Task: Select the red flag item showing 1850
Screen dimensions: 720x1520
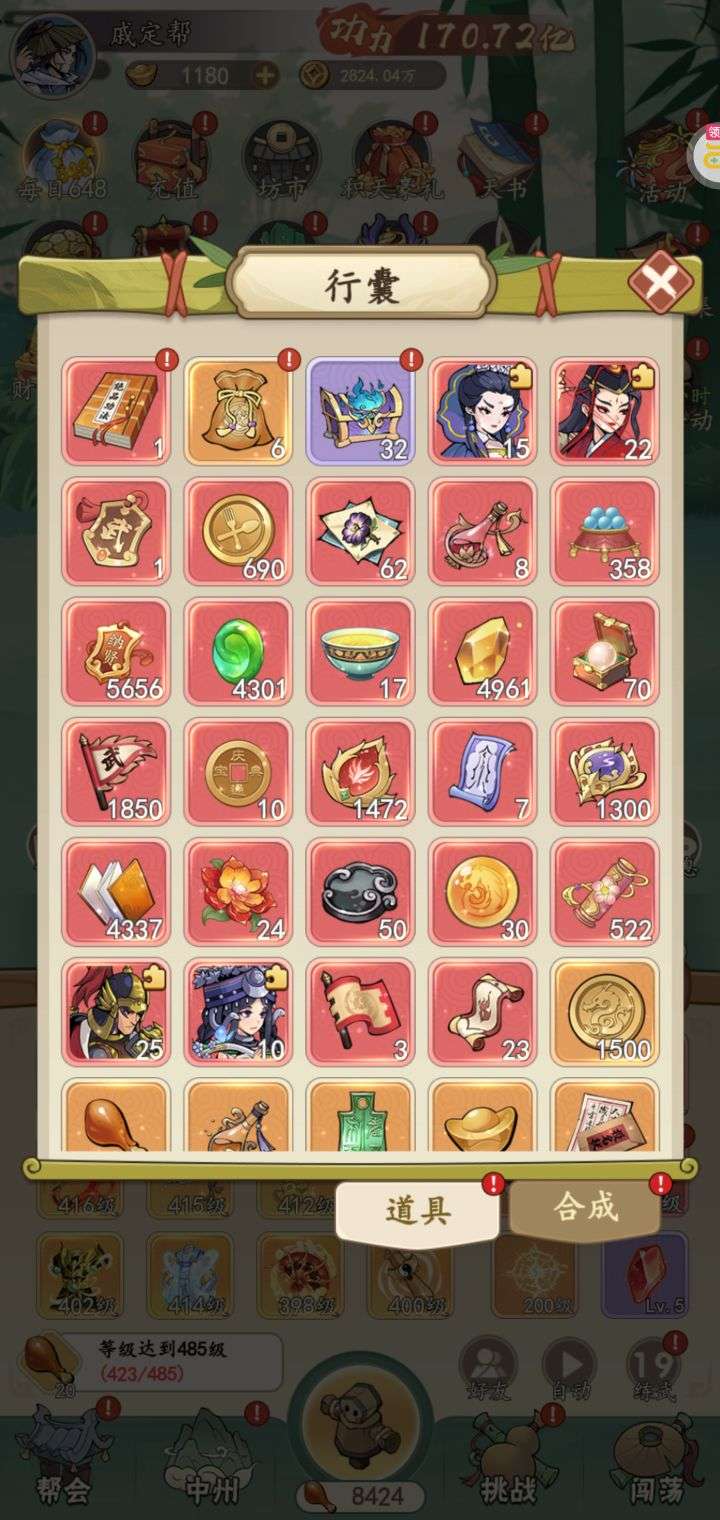Action: pyautogui.click(x=116, y=771)
